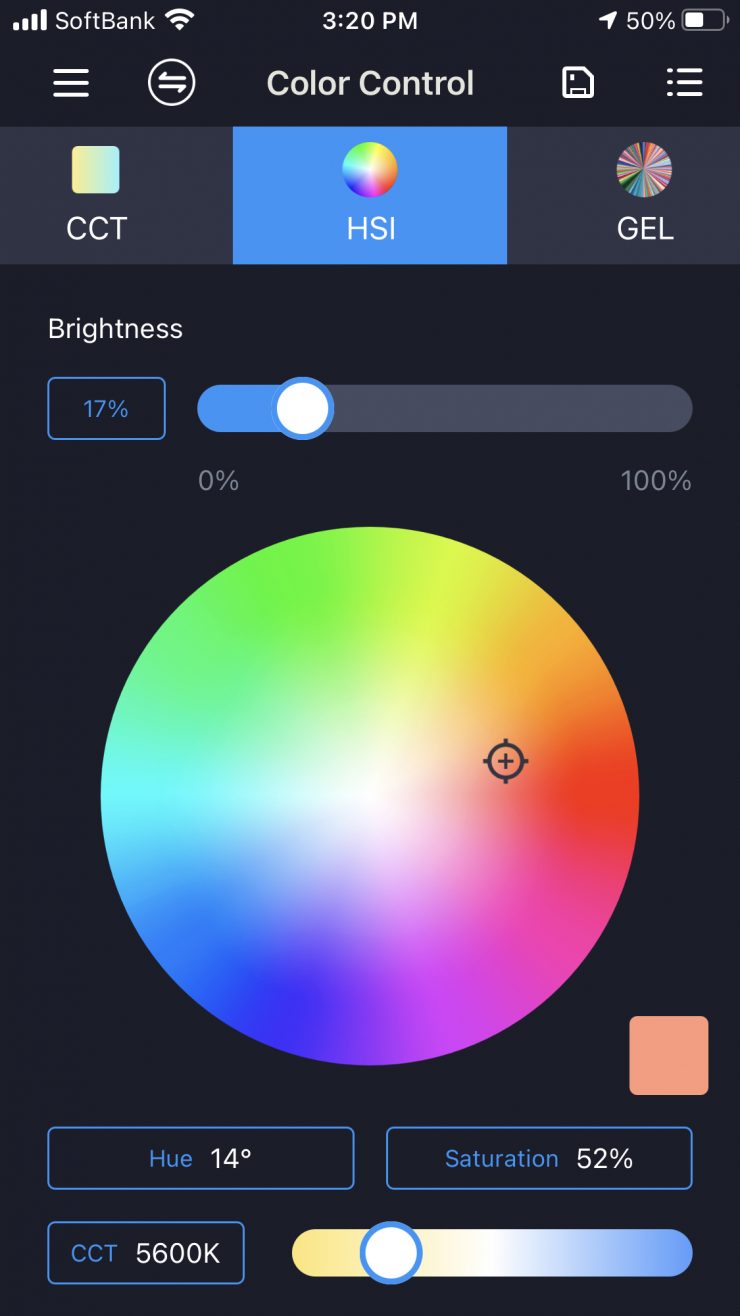Switch to the CCT tab

point(97,196)
